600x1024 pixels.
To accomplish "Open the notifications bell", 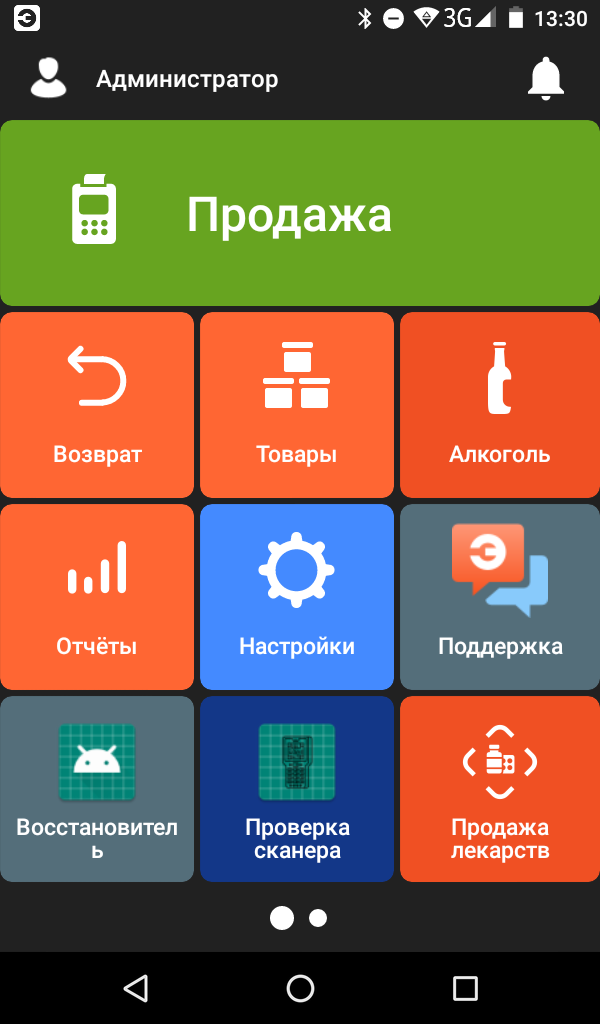I will [x=546, y=79].
